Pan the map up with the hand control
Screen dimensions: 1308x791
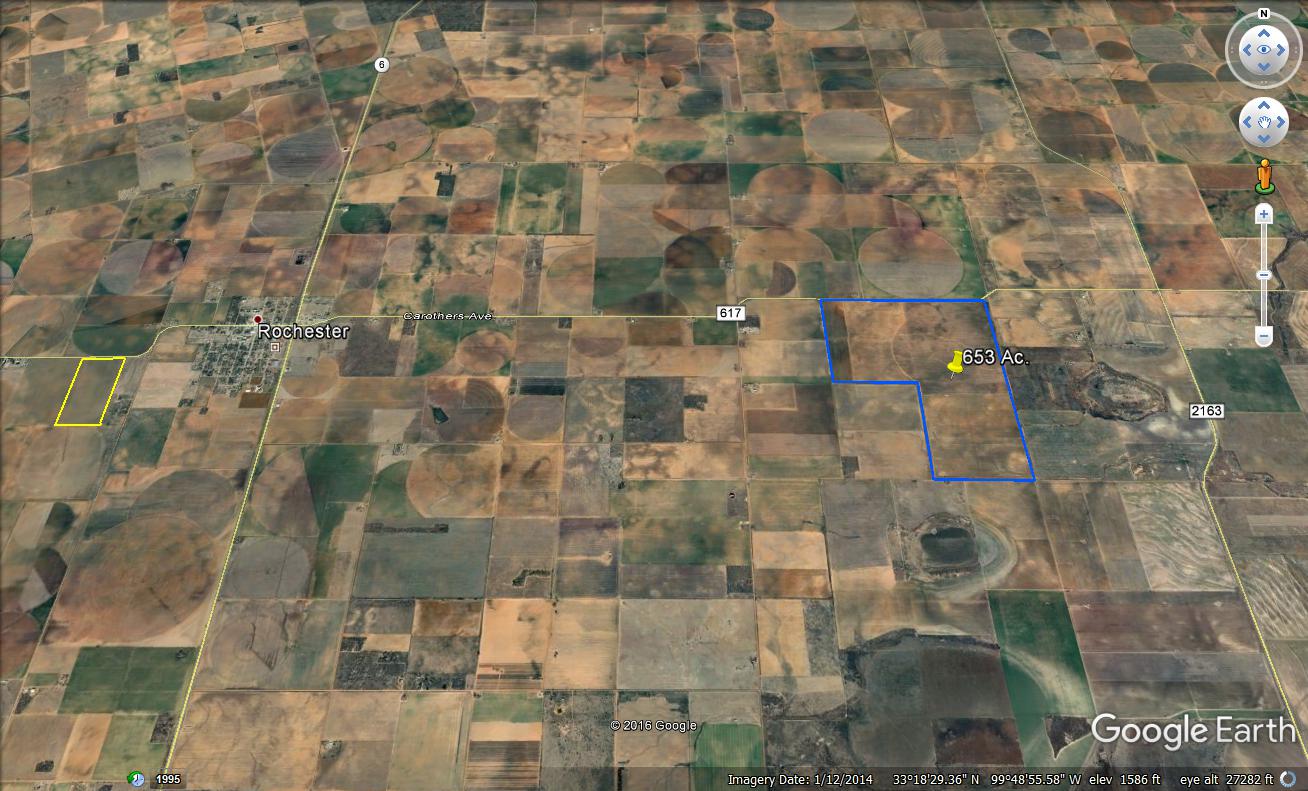coord(1264,105)
